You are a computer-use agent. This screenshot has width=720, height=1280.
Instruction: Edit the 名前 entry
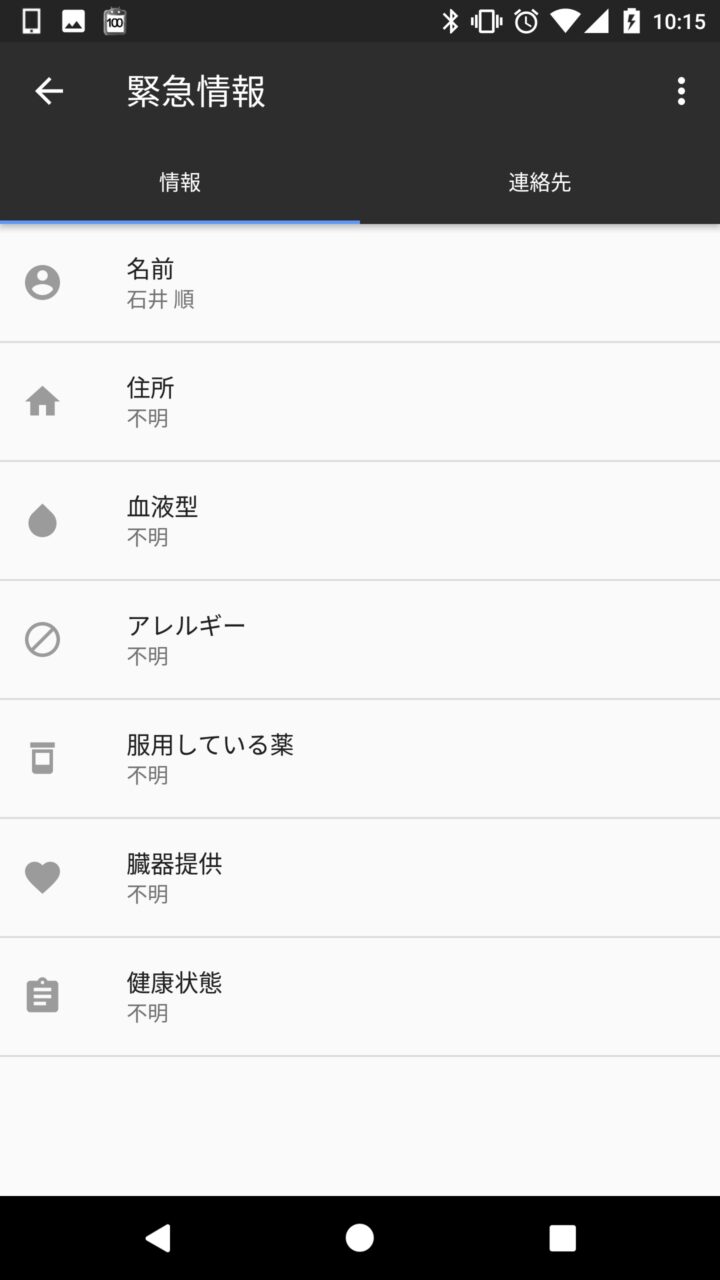tap(360, 283)
